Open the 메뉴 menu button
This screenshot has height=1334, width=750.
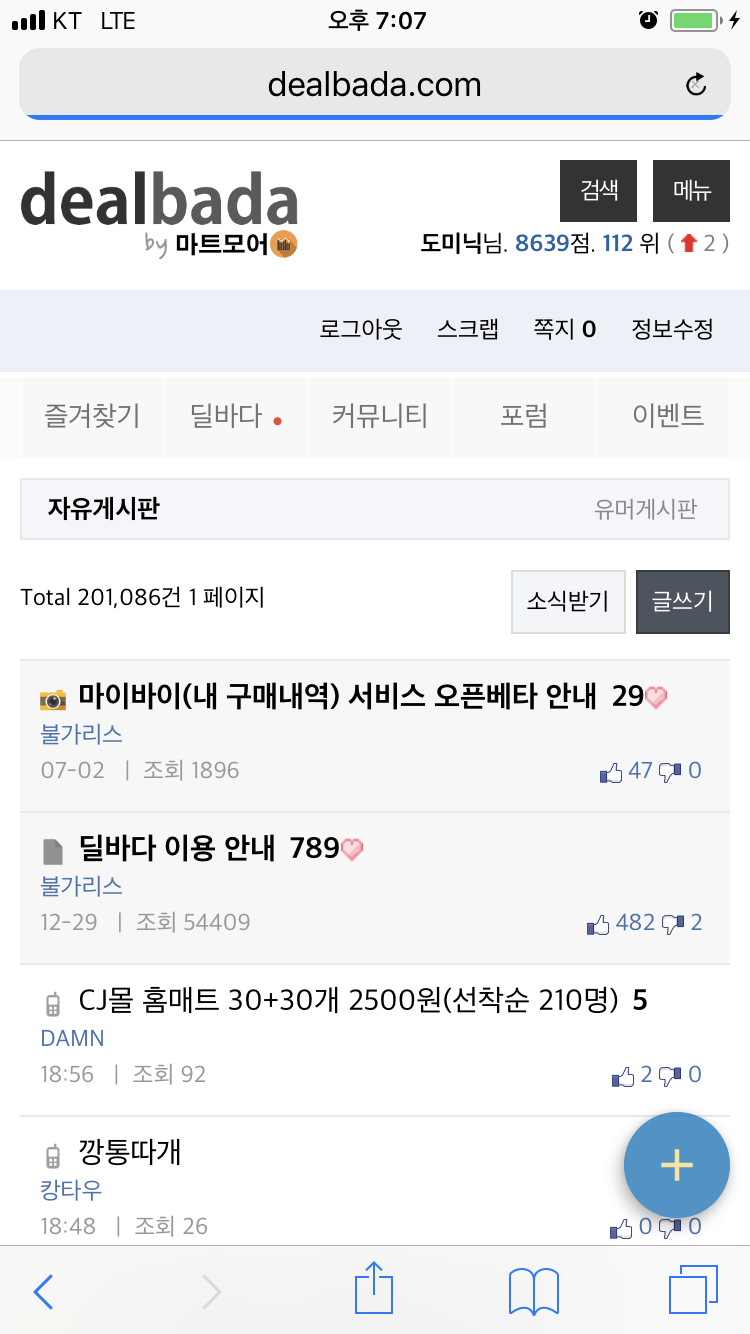pyautogui.click(x=691, y=190)
